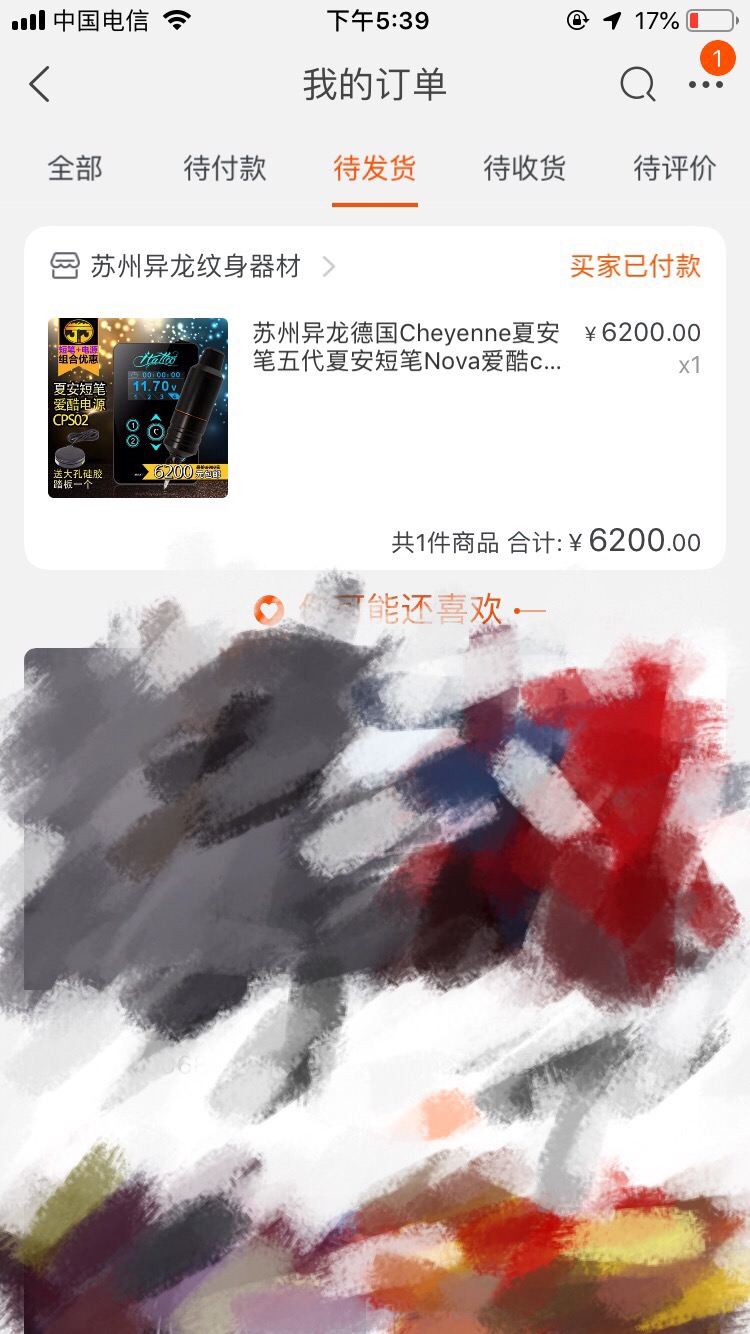The height and width of the screenshot is (1334, 750).
Task: Open order search magnifier
Action: (x=637, y=85)
